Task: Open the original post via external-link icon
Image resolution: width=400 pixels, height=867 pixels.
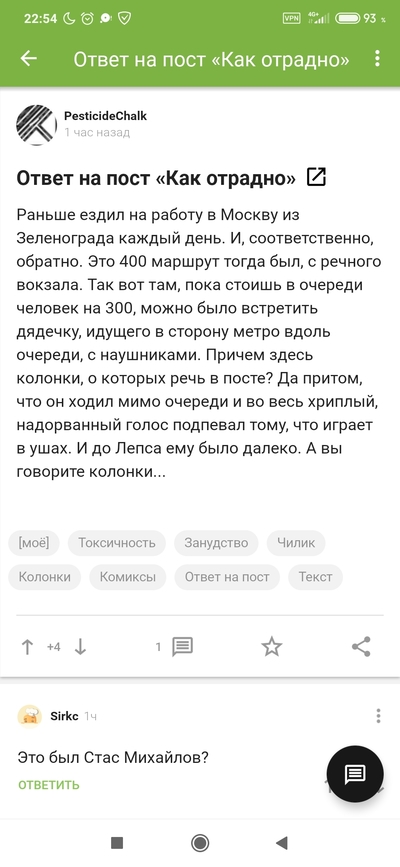Action: pyautogui.click(x=316, y=177)
